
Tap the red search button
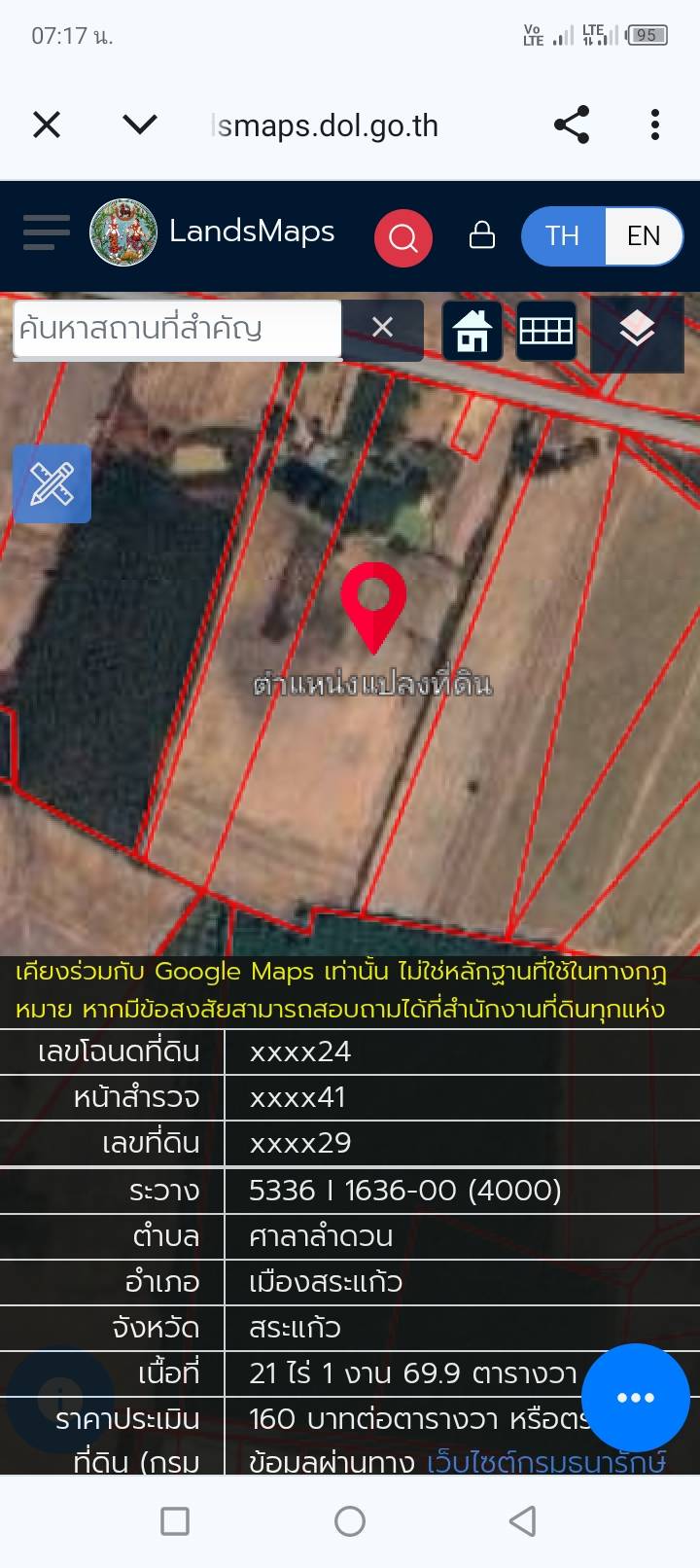402,237
